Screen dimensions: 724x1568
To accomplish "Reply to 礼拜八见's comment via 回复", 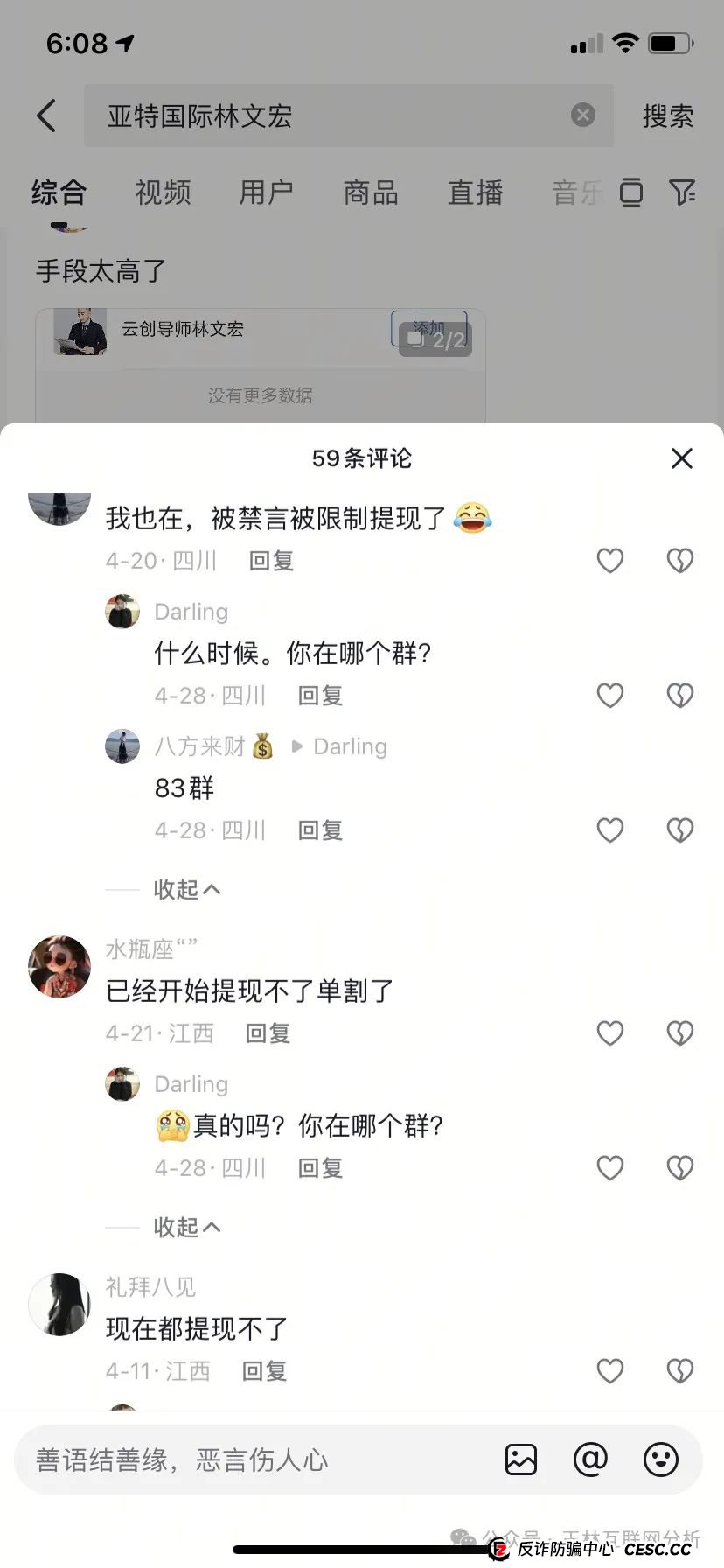I will (x=263, y=1370).
